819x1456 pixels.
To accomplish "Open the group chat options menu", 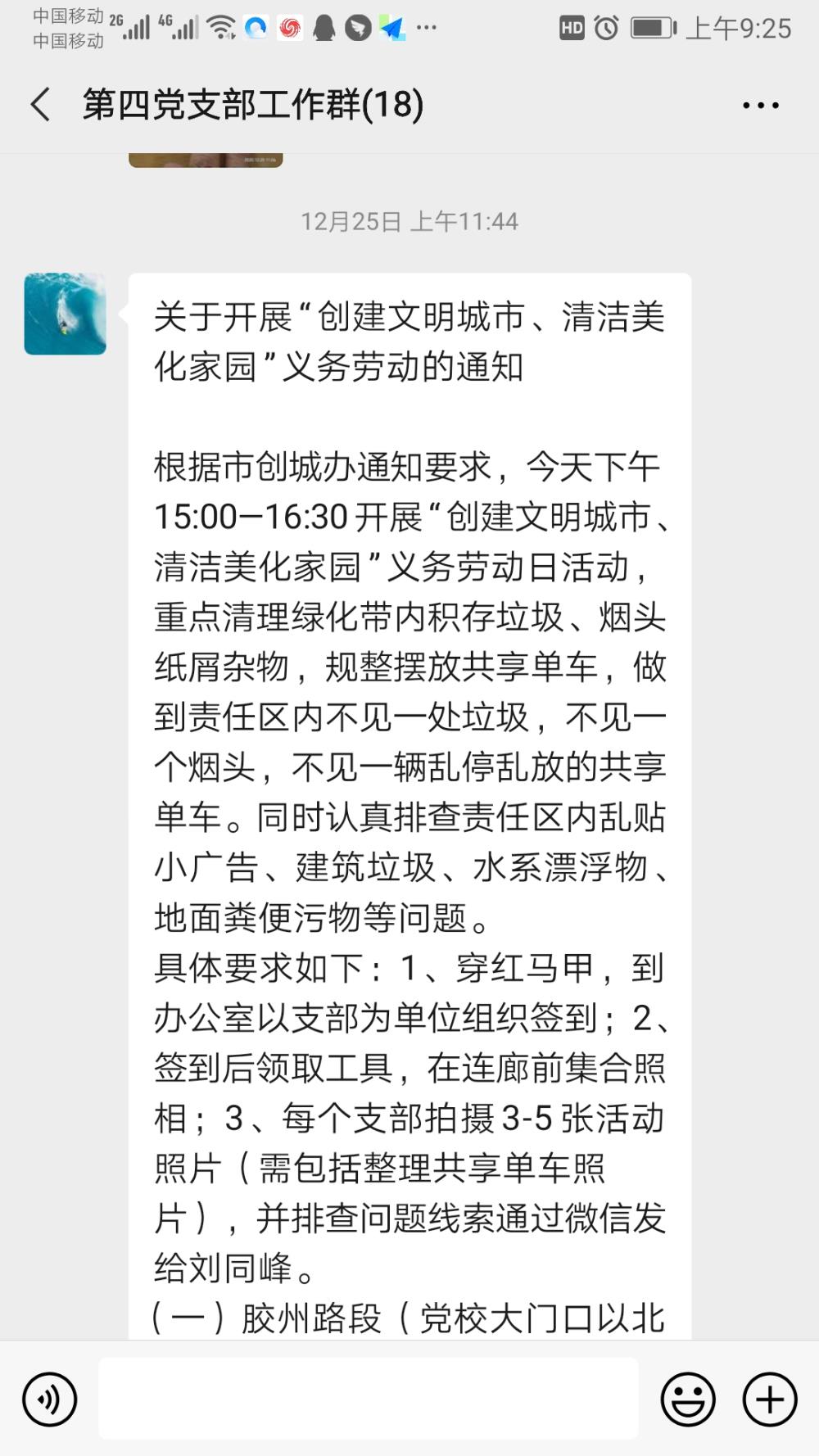I will pyautogui.click(x=760, y=105).
